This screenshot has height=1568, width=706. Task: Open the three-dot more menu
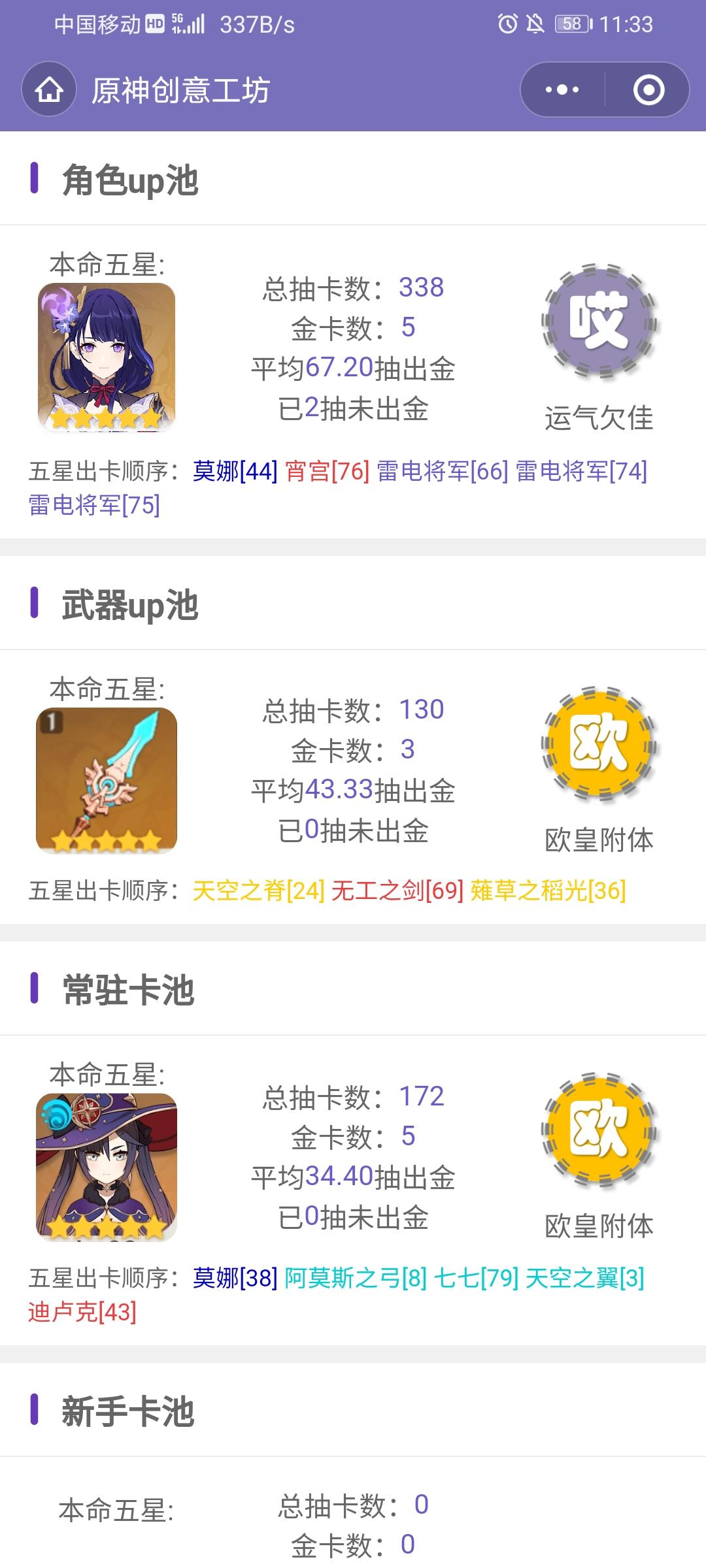point(562,90)
